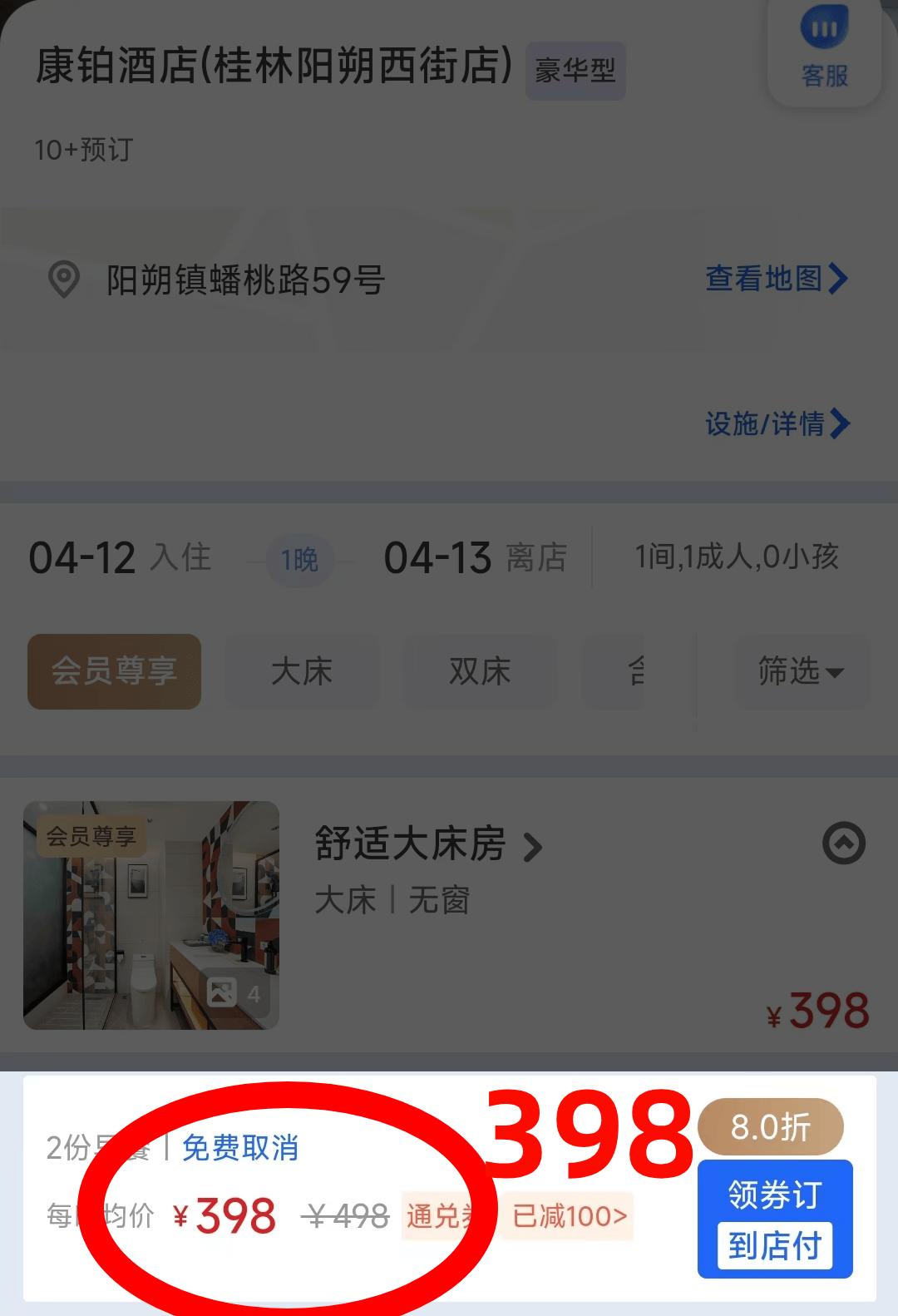Select the 会员尊享 filter

[x=113, y=671]
